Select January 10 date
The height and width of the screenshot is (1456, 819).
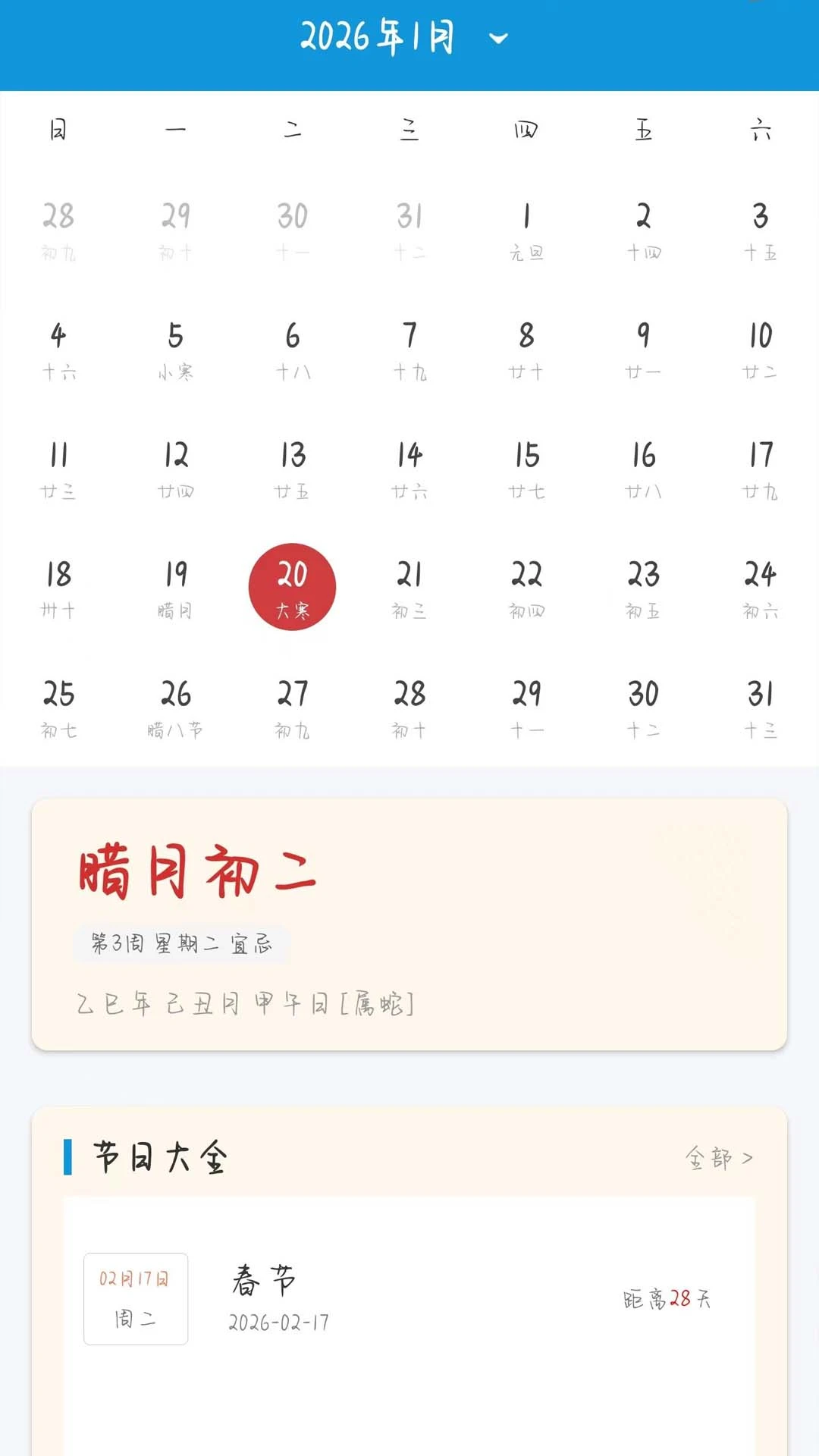click(x=760, y=350)
